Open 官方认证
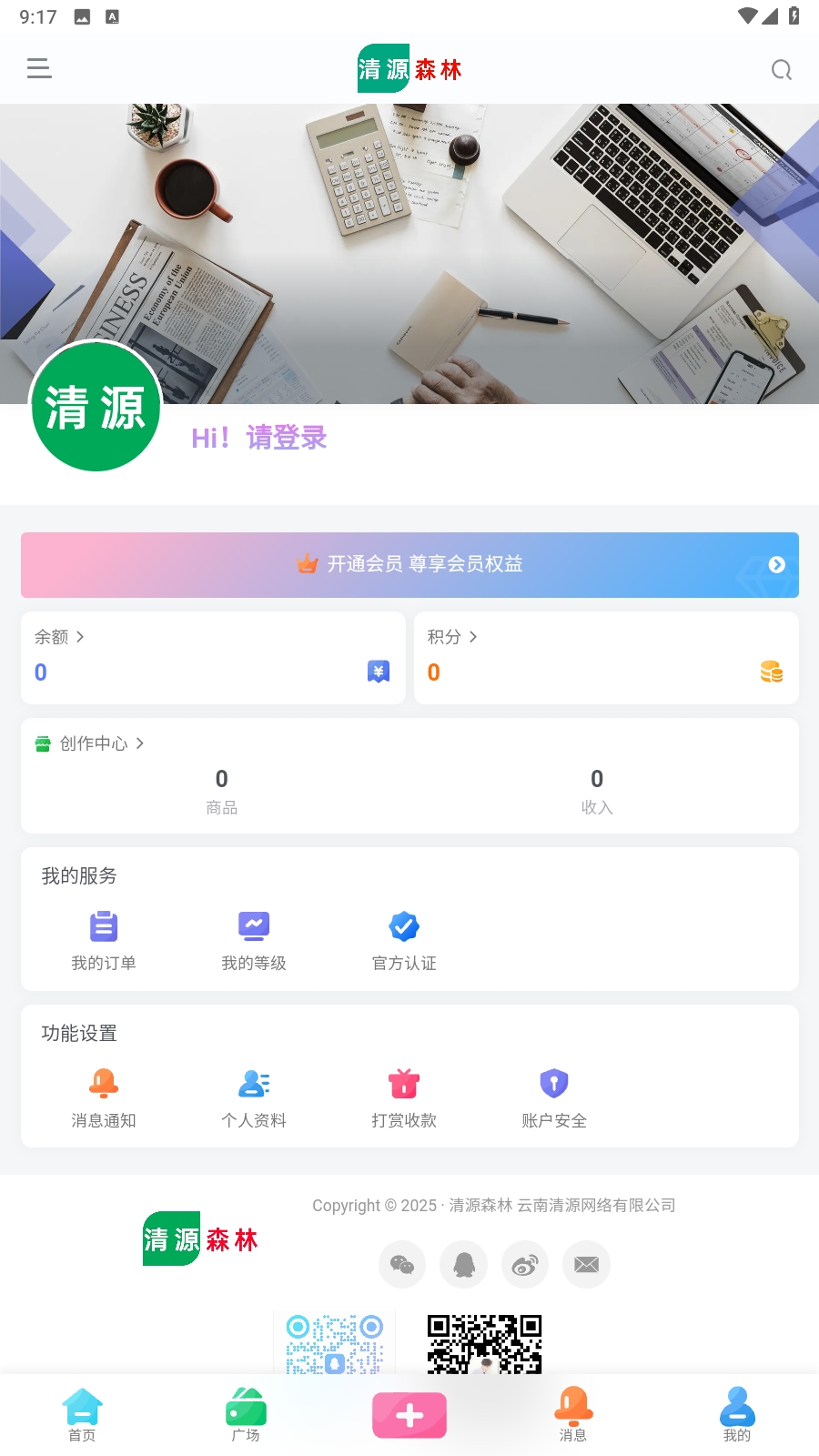The image size is (819, 1456). [404, 941]
